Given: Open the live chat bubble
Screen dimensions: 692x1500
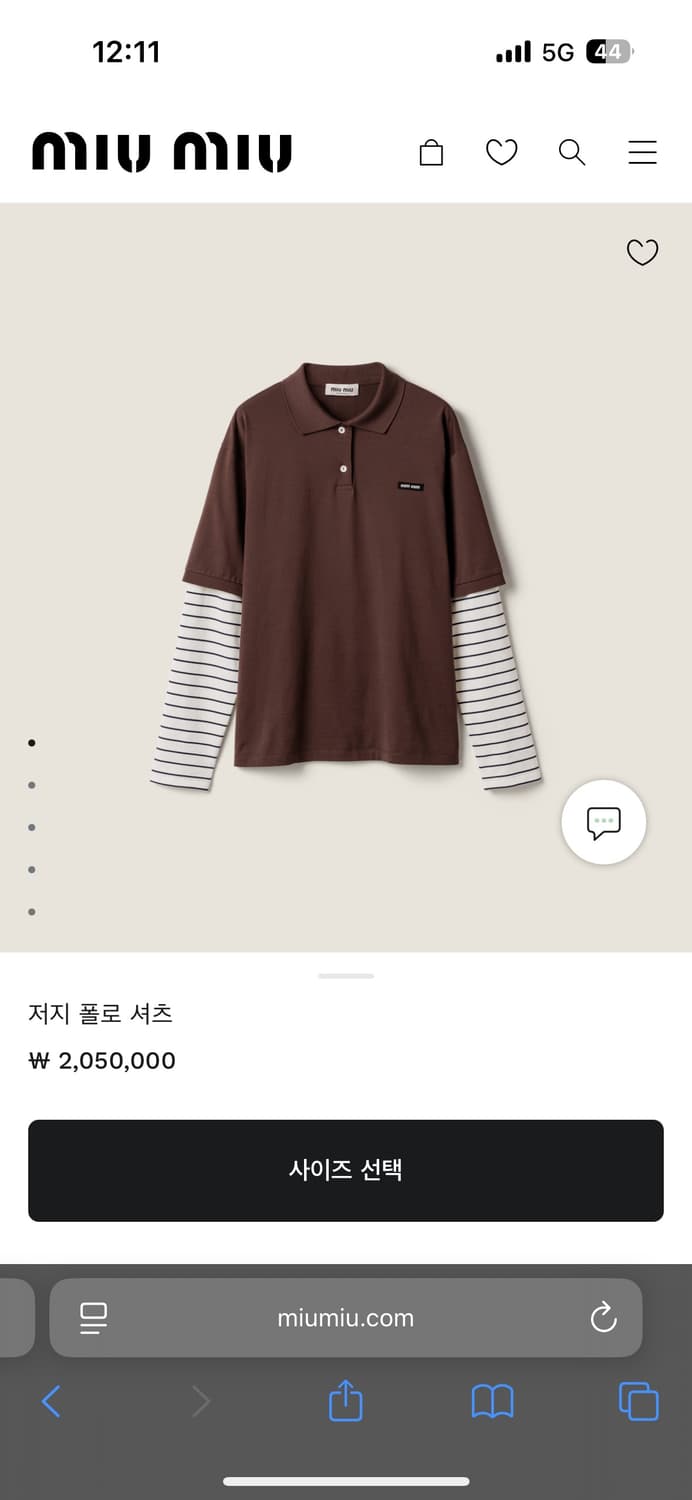Looking at the screenshot, I should pos(604,822).
